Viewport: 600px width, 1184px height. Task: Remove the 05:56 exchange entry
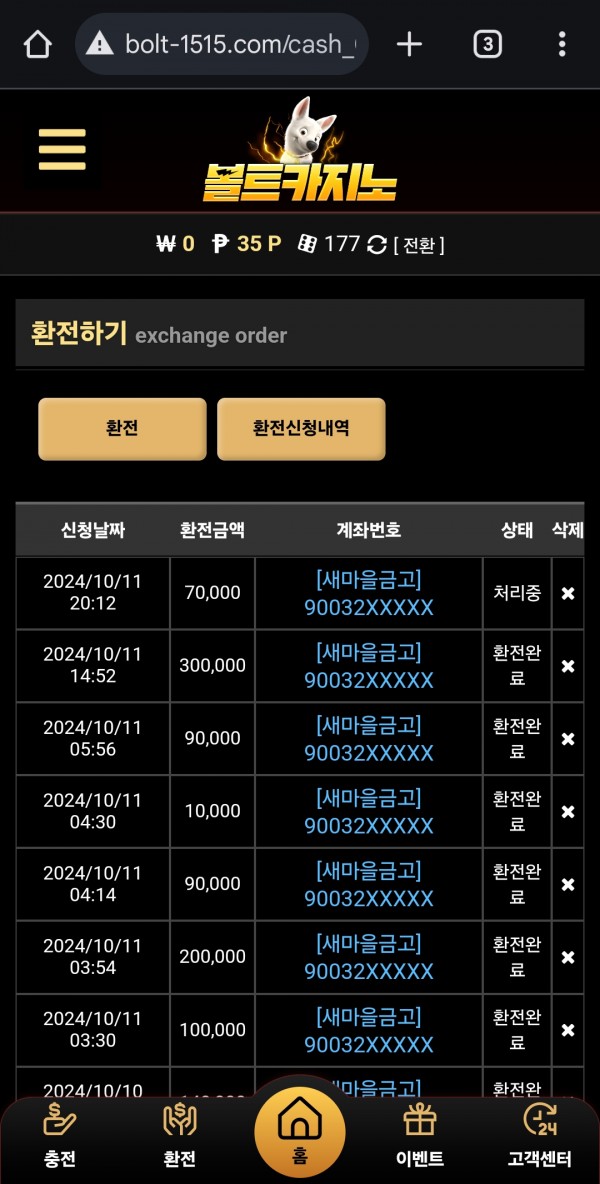point(568,738)
